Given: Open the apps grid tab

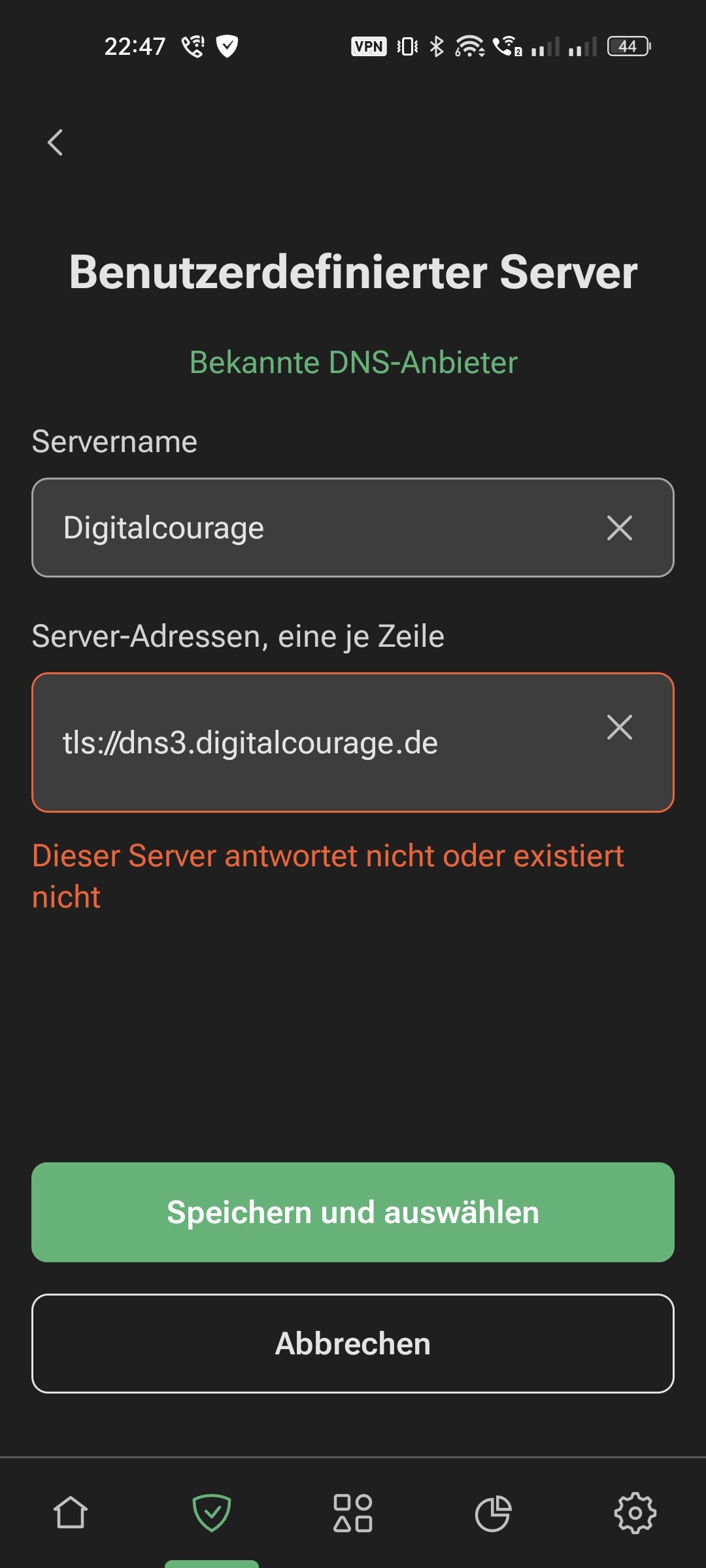Looking at the screenshot, I should click(x=353, y=1513).
